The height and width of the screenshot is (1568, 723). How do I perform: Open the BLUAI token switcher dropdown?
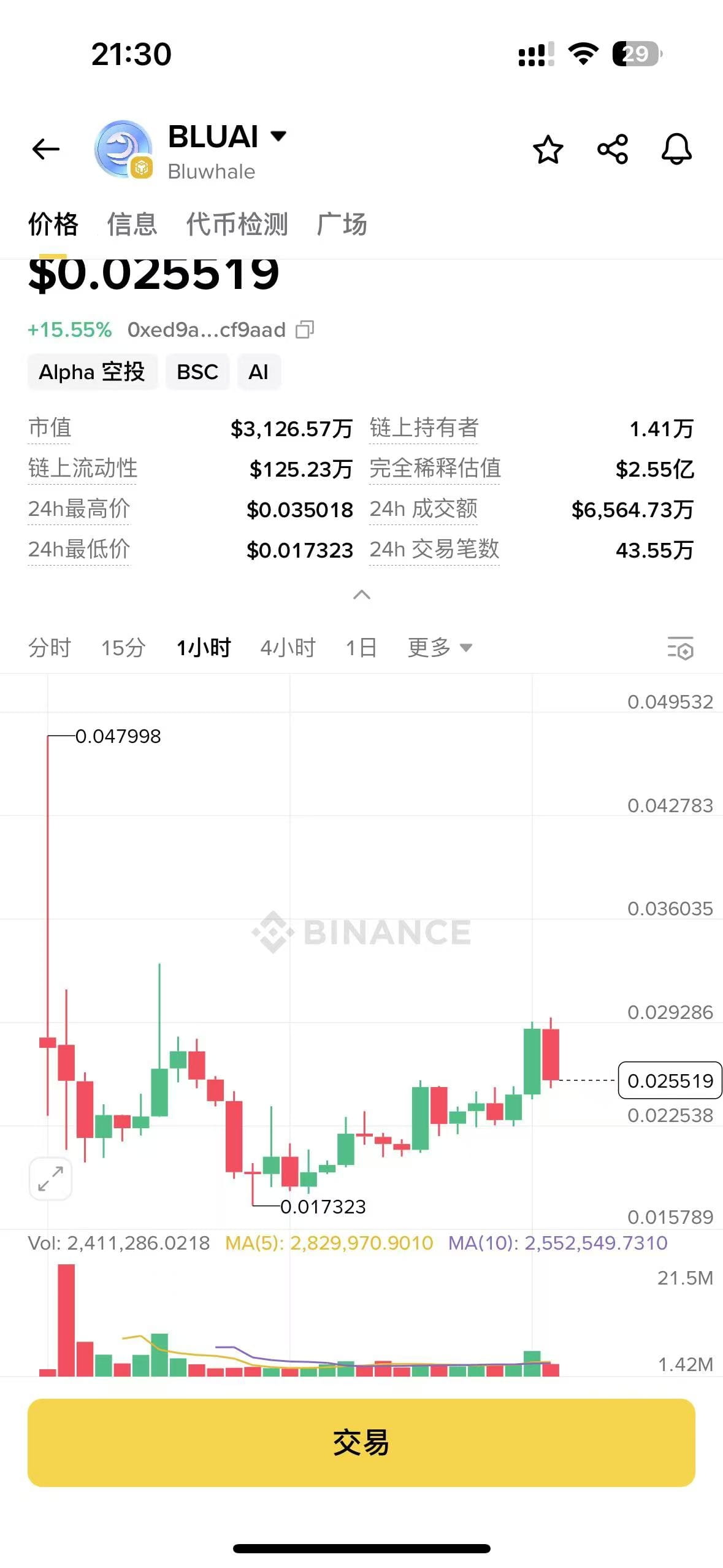[278, 136]
